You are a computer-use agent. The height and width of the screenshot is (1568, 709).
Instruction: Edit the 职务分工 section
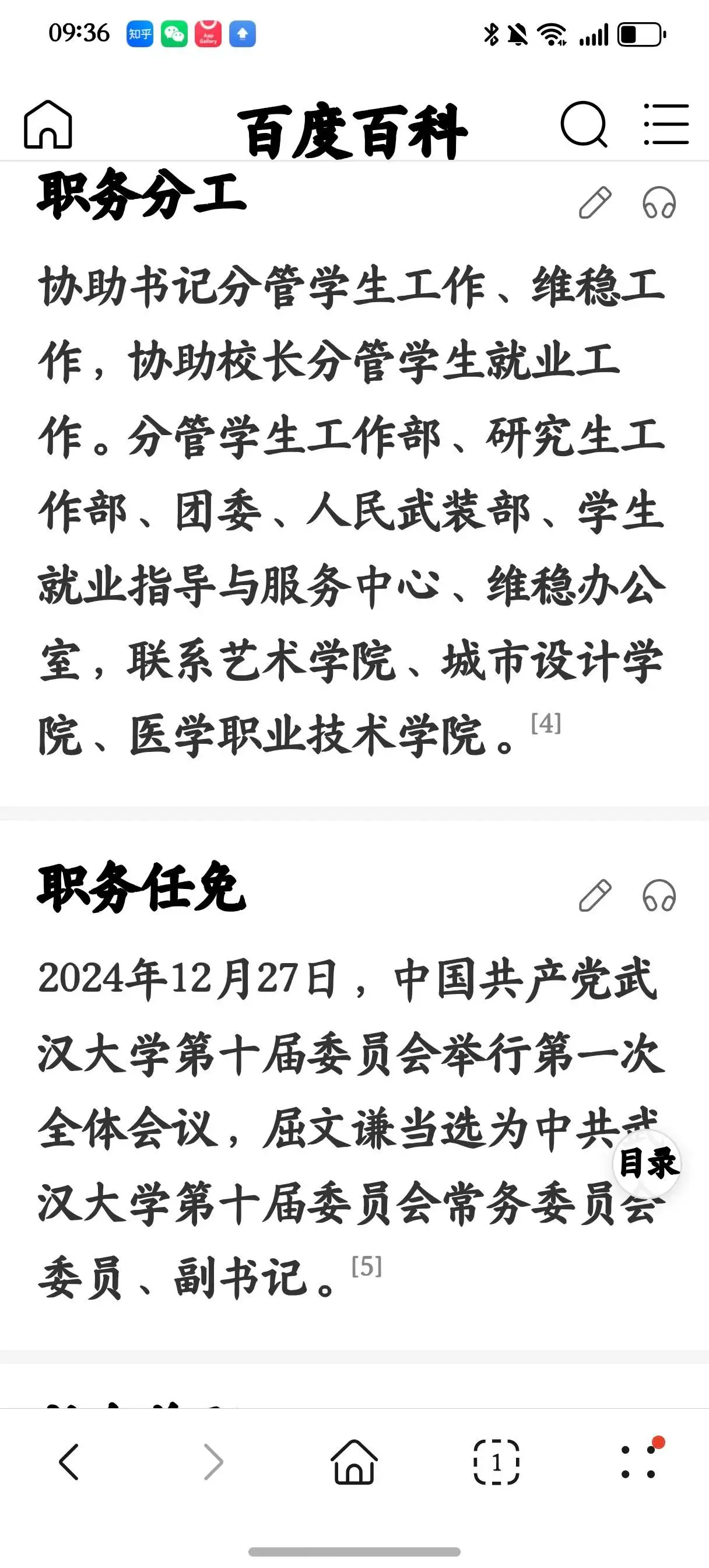[595, 202]
